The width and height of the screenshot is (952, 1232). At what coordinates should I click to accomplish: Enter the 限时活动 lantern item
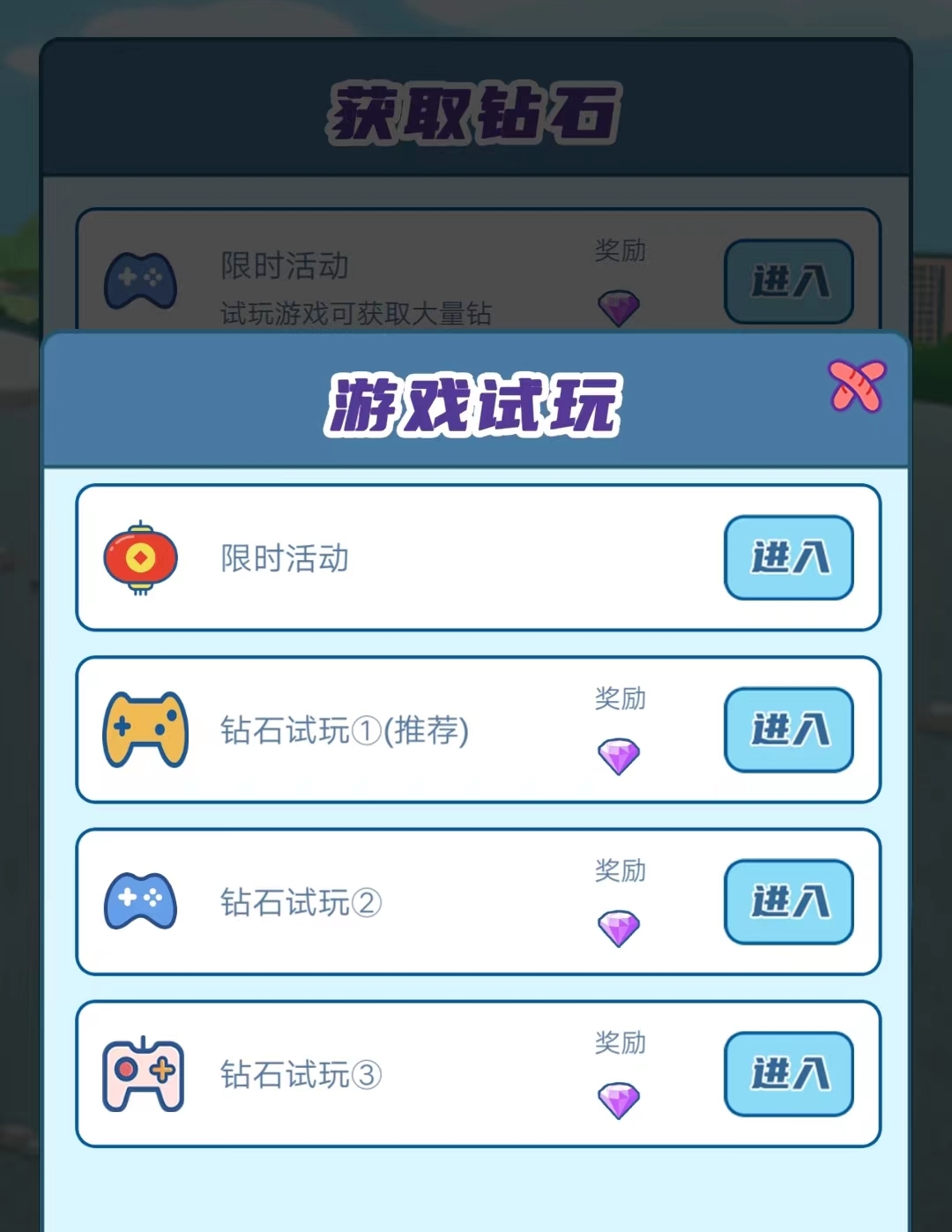(x=788, y=557)
